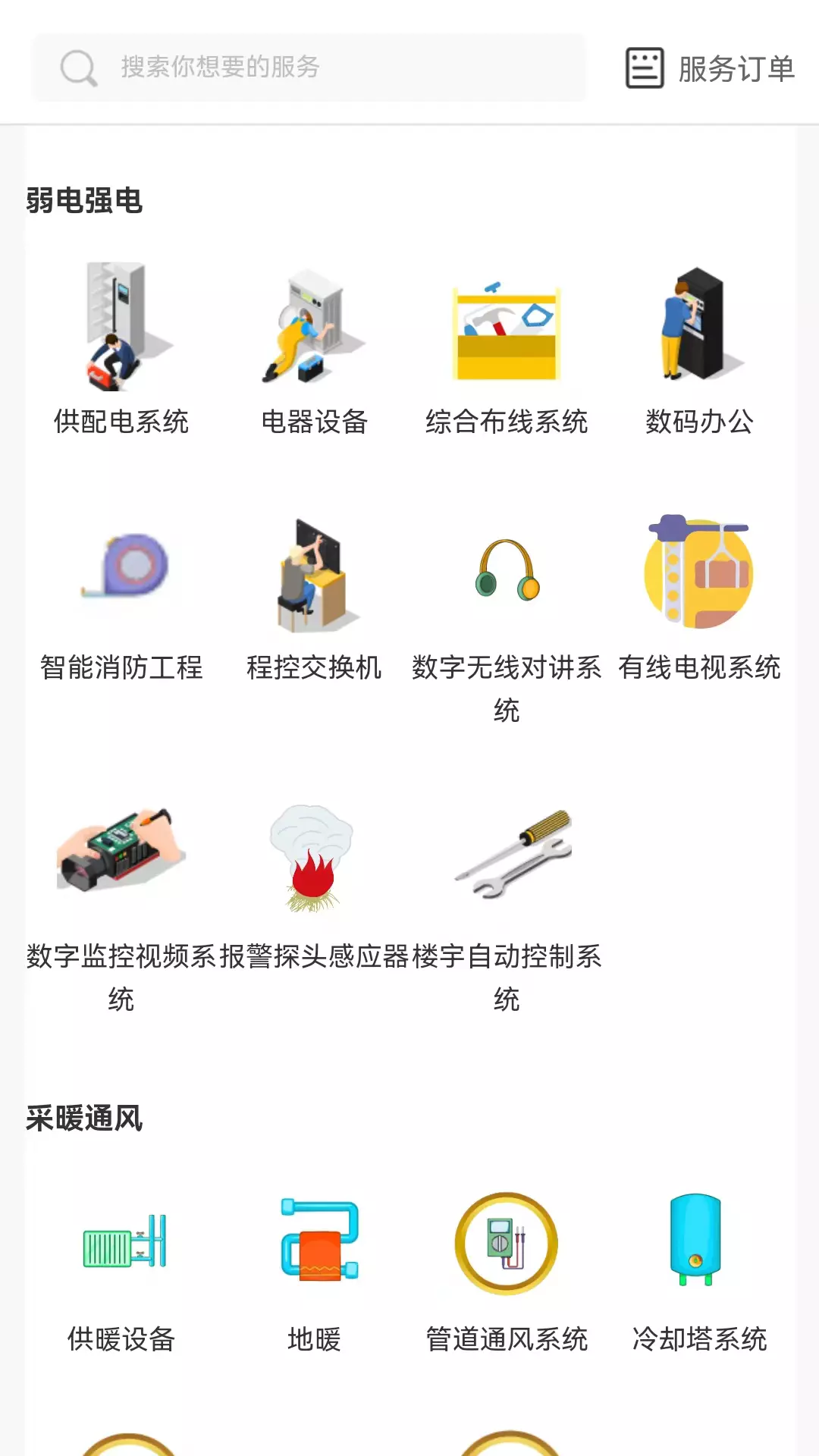Tap the 有线电视系统 tile

[x=699, y=599]
